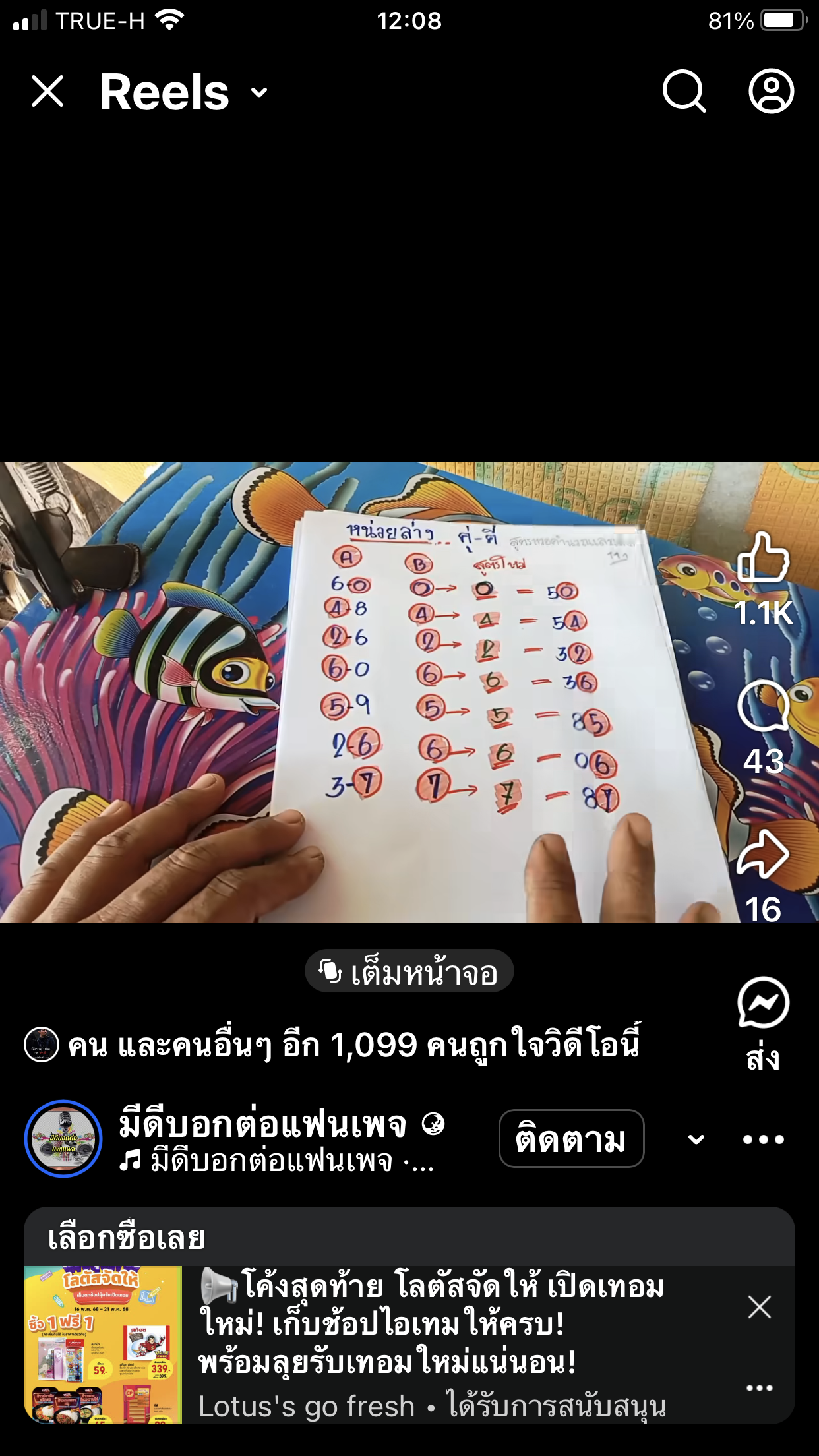Open มีดีบอกต่อแฟนเพจ profile picture

63,1139
